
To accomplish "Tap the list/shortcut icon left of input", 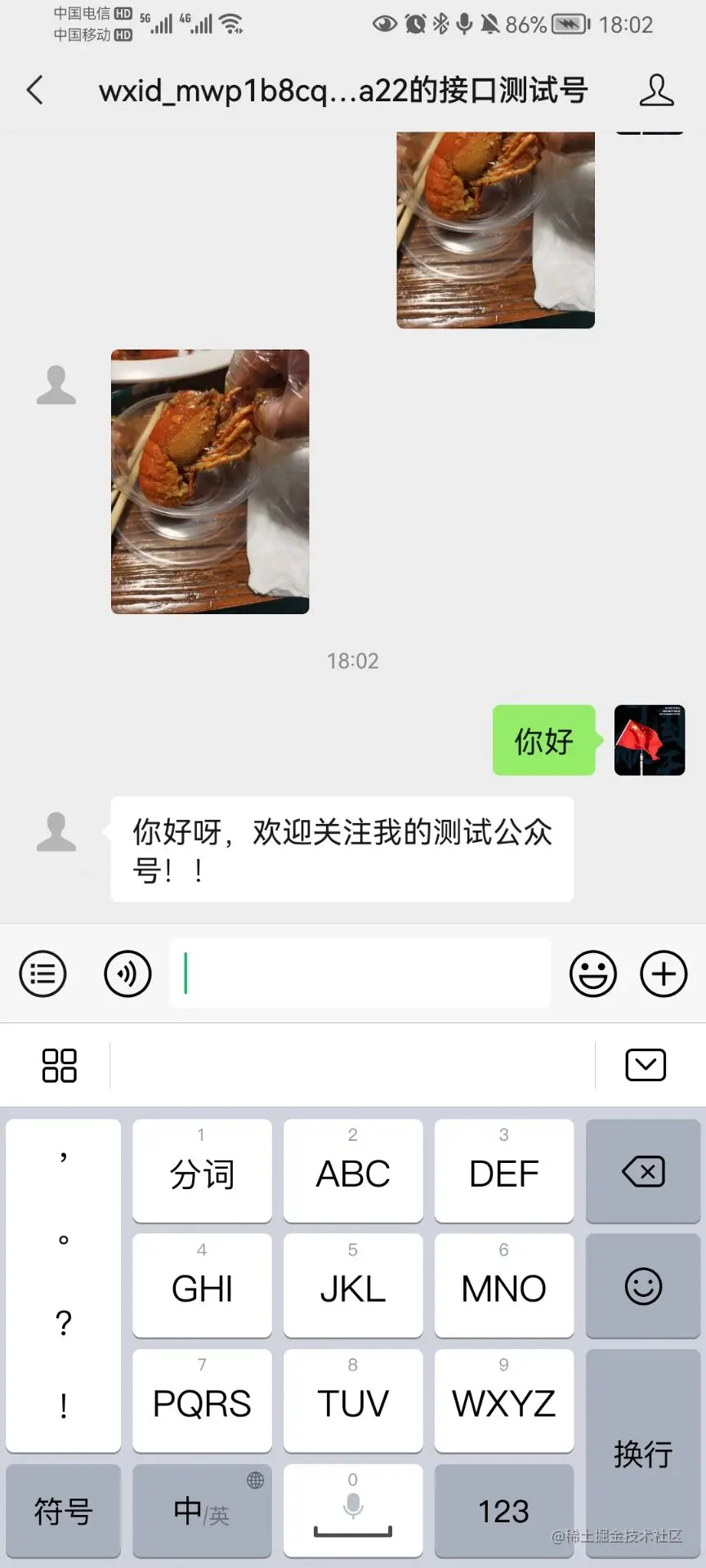I will point(42,973).
